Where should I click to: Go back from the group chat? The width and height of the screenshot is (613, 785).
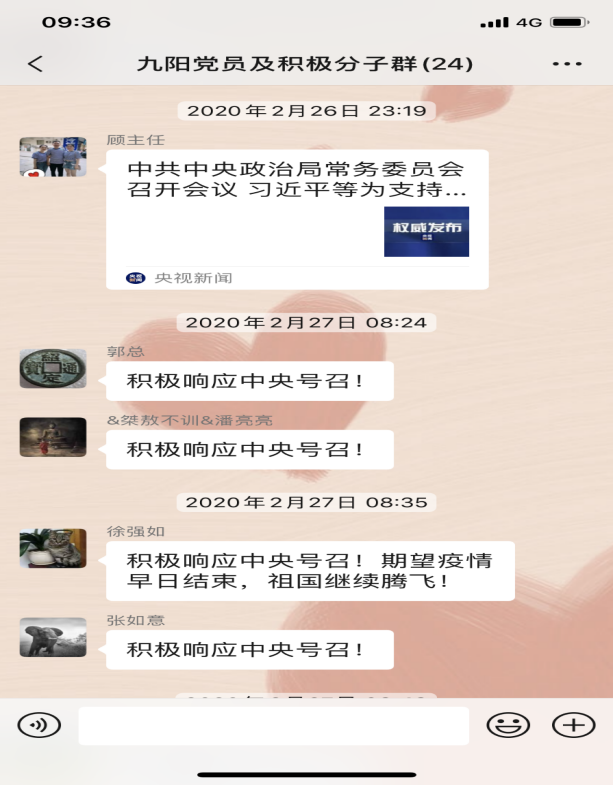(36, 64)
